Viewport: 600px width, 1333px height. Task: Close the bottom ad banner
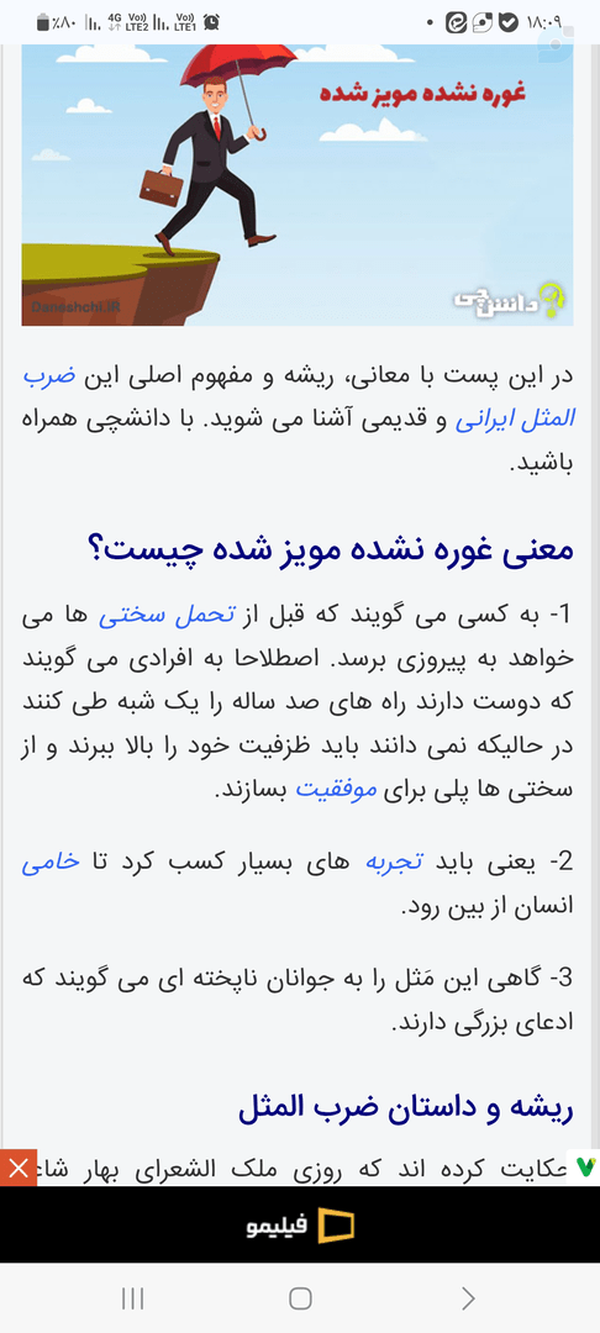(x=18, y=1167)
